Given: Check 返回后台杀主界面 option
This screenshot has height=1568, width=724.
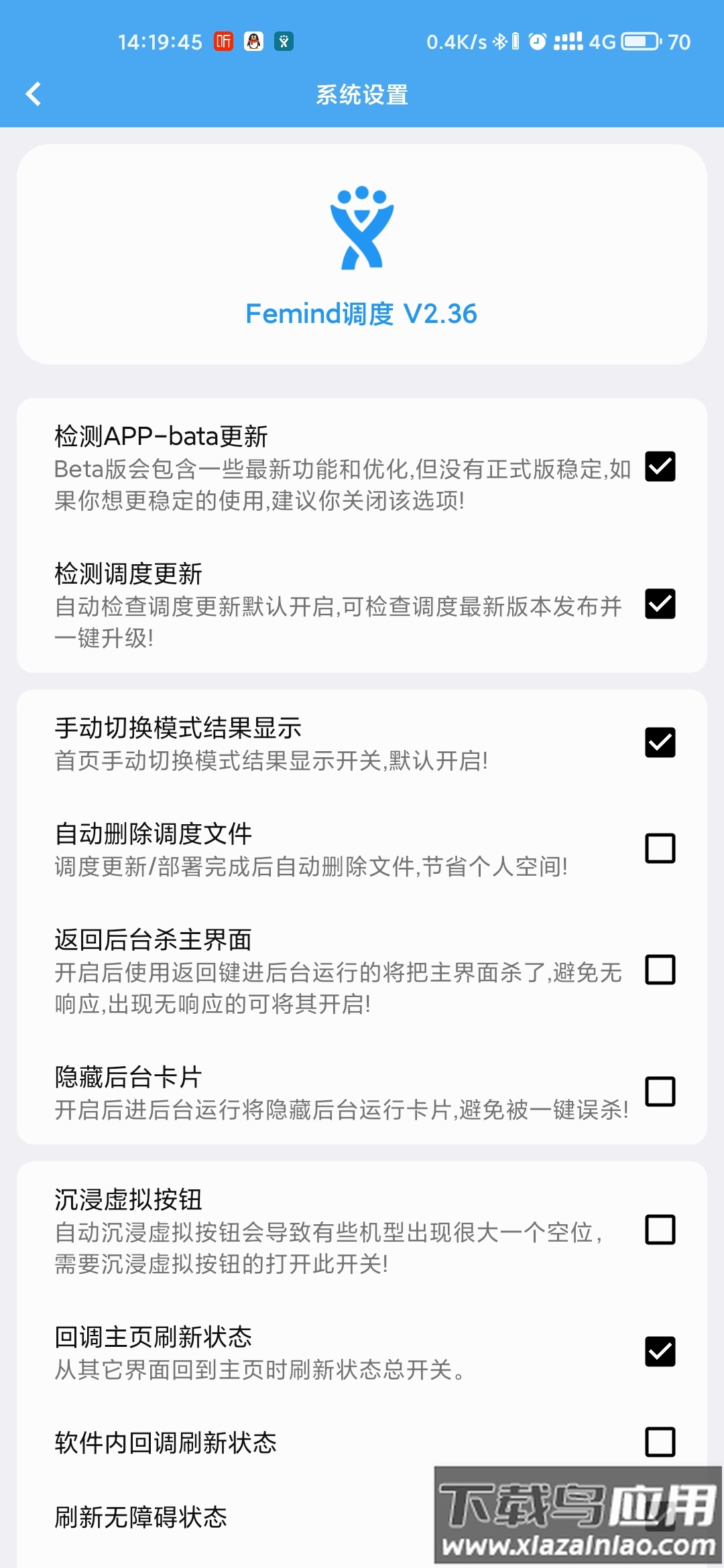Looking at the screenshot, I should [x=661, y=970].
